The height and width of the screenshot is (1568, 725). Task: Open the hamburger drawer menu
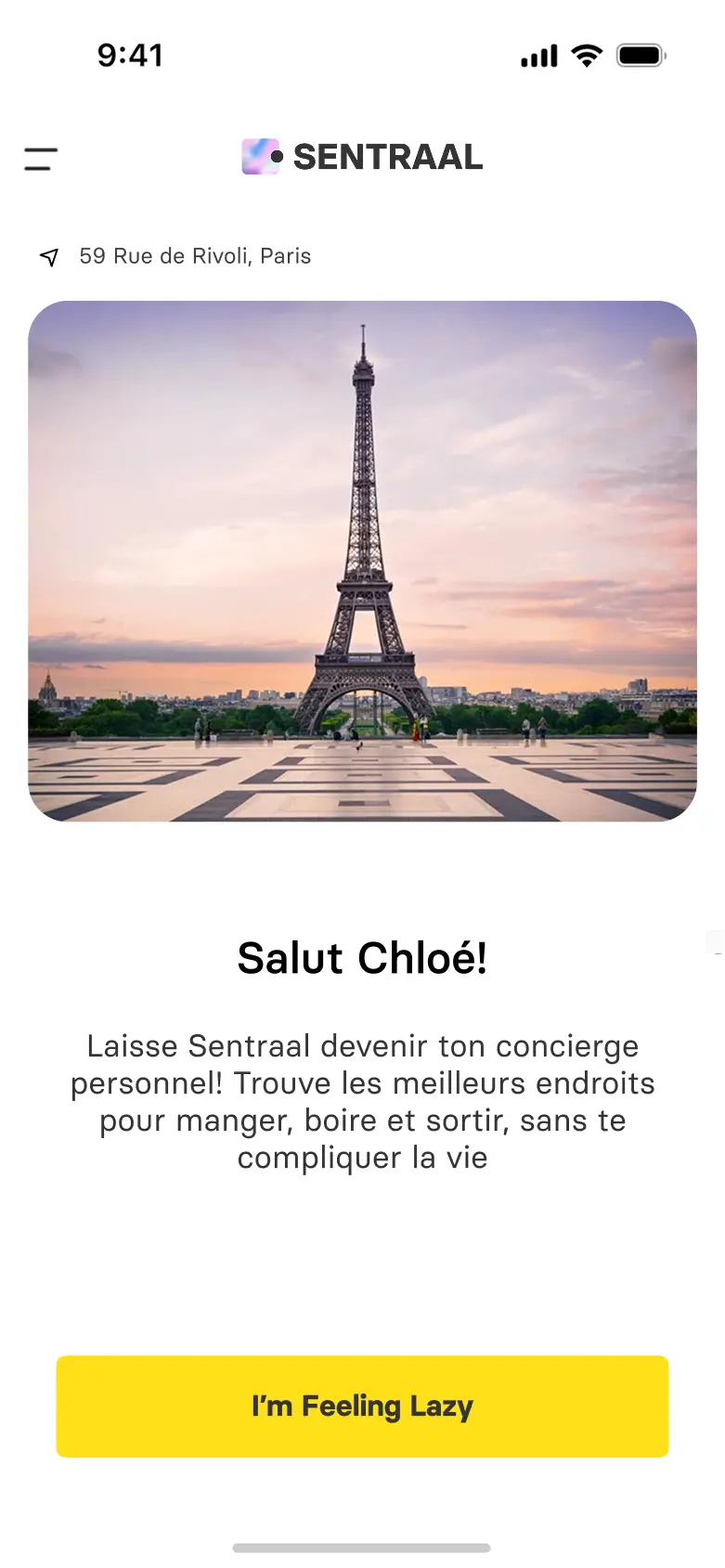point(41,159)
